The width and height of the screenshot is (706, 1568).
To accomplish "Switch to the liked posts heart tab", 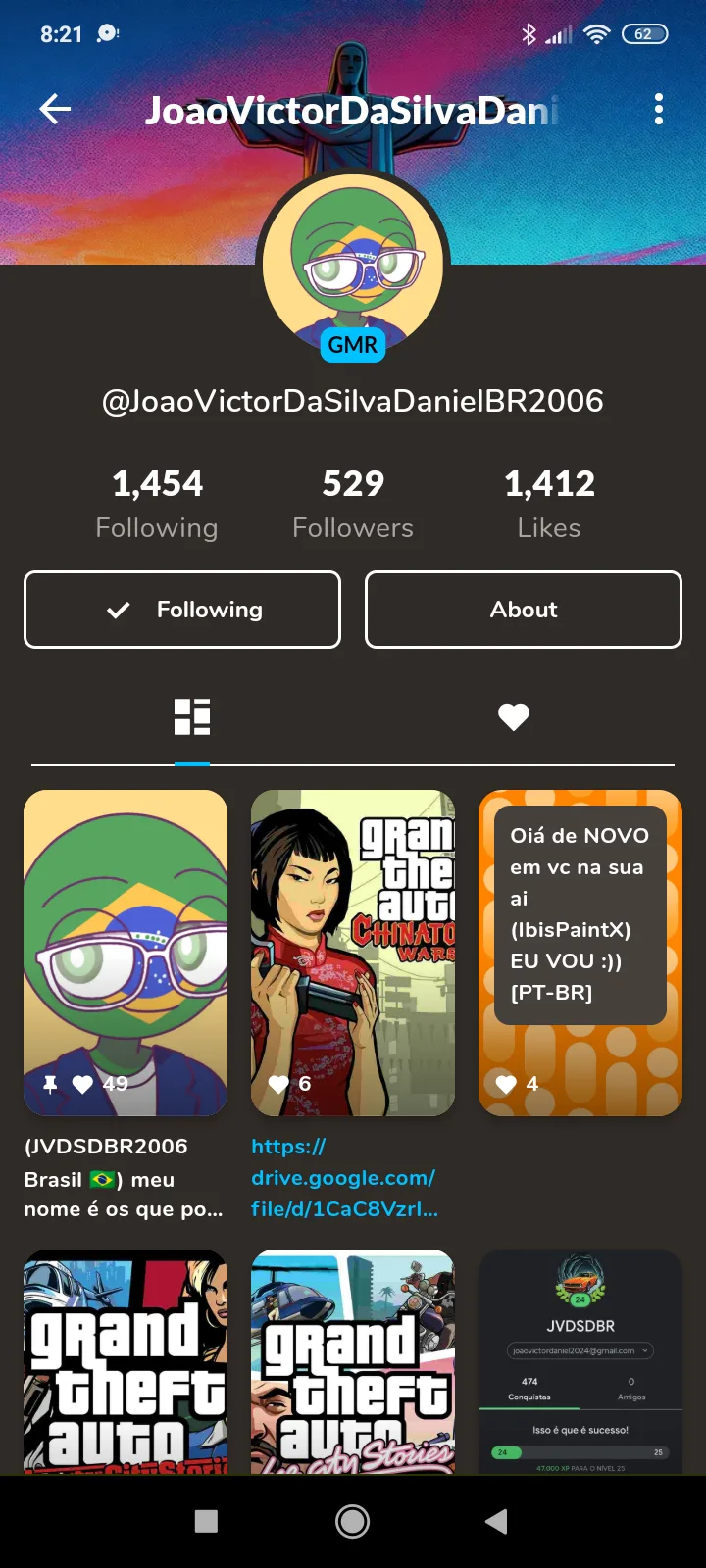I will (513, 717).
